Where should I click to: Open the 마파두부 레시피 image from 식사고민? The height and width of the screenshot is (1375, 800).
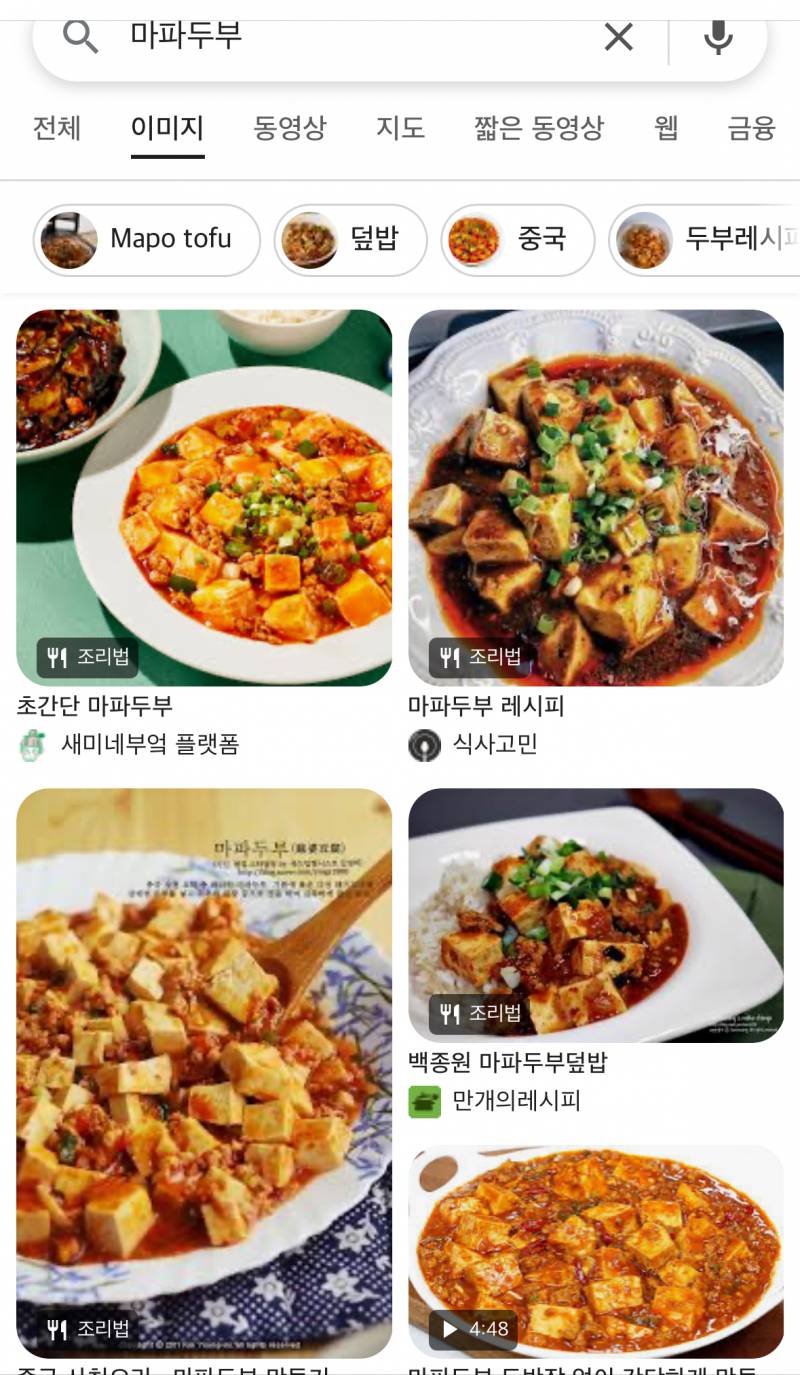tap(596, 497)
